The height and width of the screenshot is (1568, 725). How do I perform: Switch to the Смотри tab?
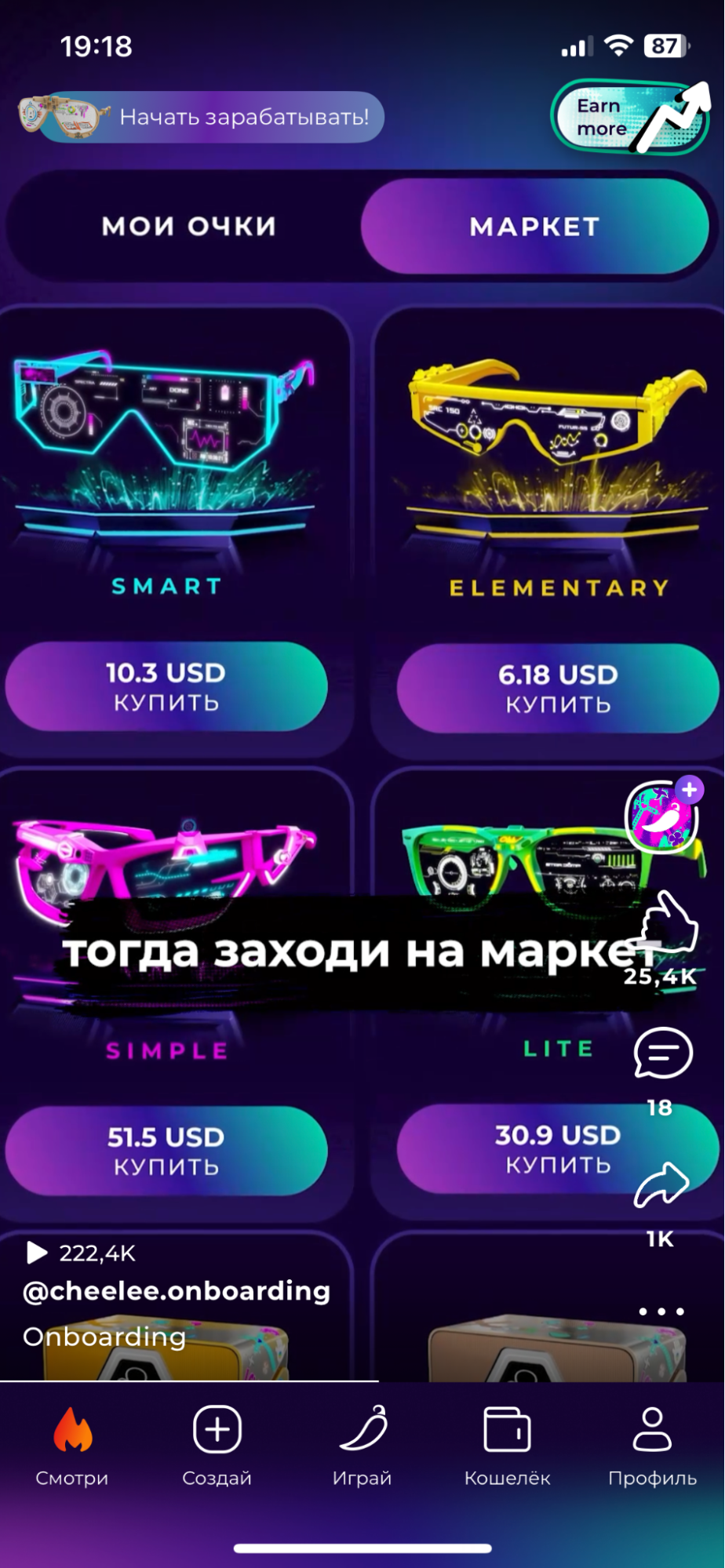click(x=72, y=1446)
